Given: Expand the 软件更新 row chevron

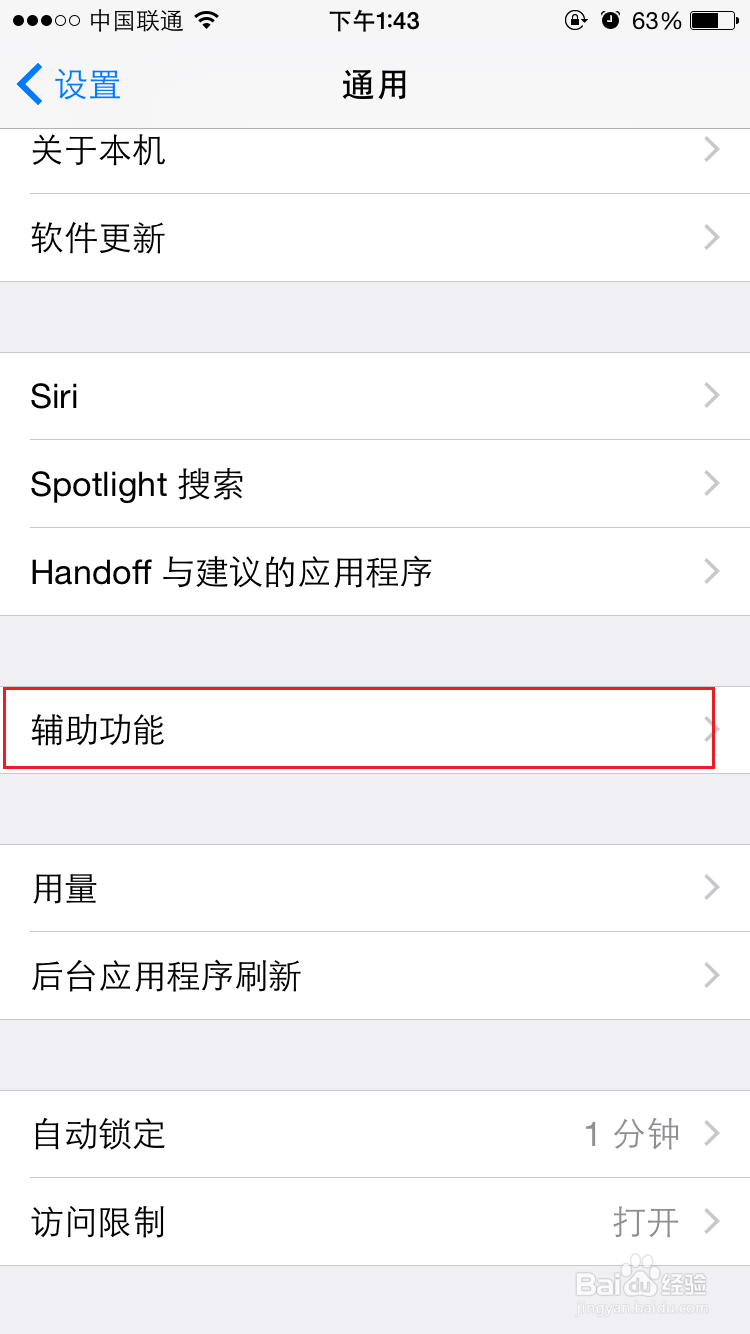Looking at the screenshot, I should pyautogui.click(x=710, y=238).
